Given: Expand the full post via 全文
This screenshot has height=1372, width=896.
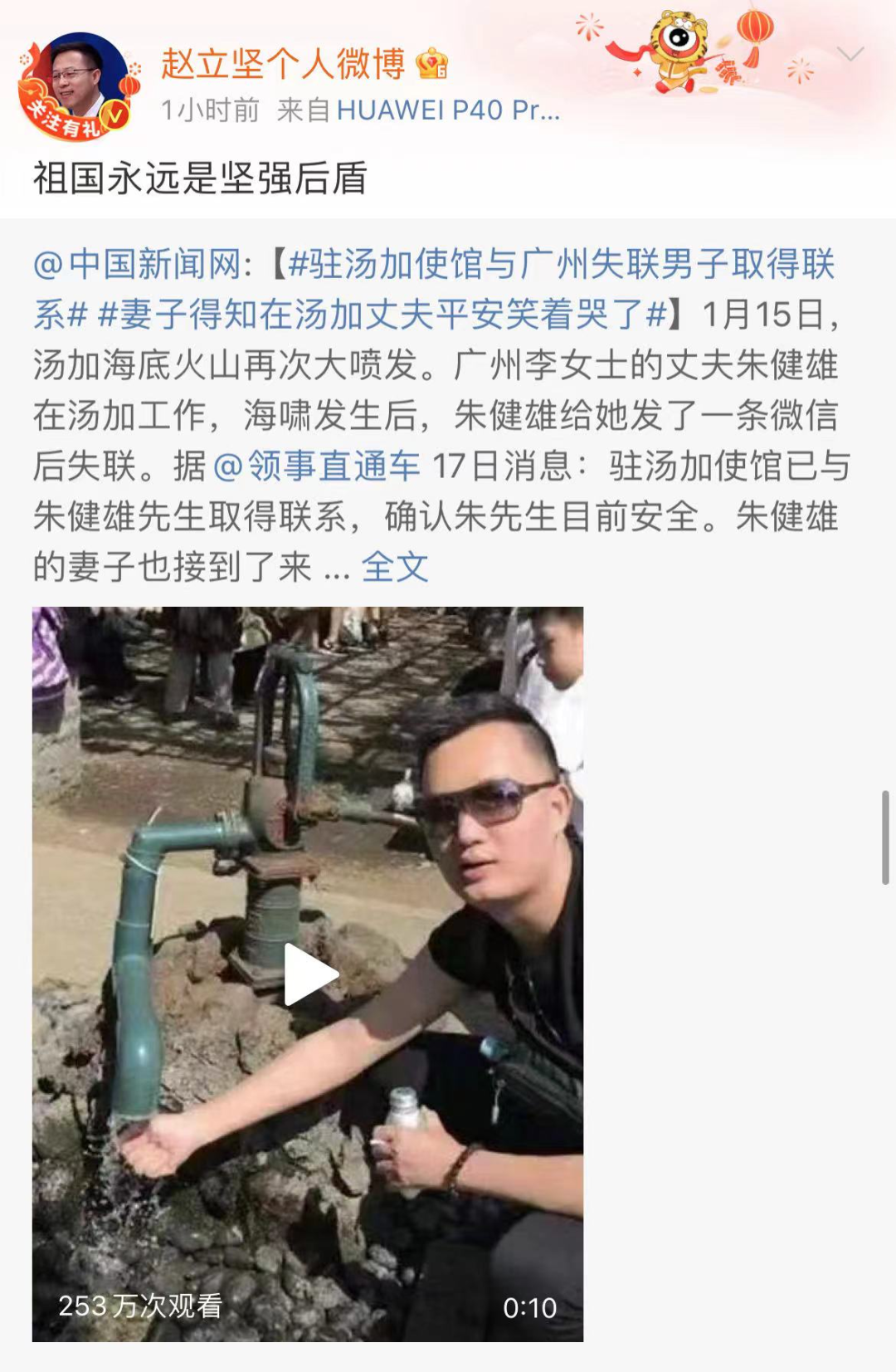Looking at the screenshot, I should (x=395, y=568).
